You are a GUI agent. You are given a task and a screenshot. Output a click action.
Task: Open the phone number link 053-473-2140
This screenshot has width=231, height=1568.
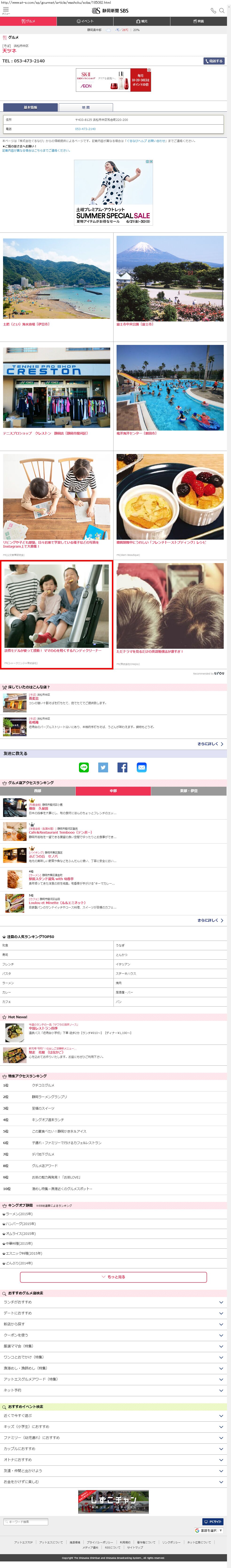(85, 129)
